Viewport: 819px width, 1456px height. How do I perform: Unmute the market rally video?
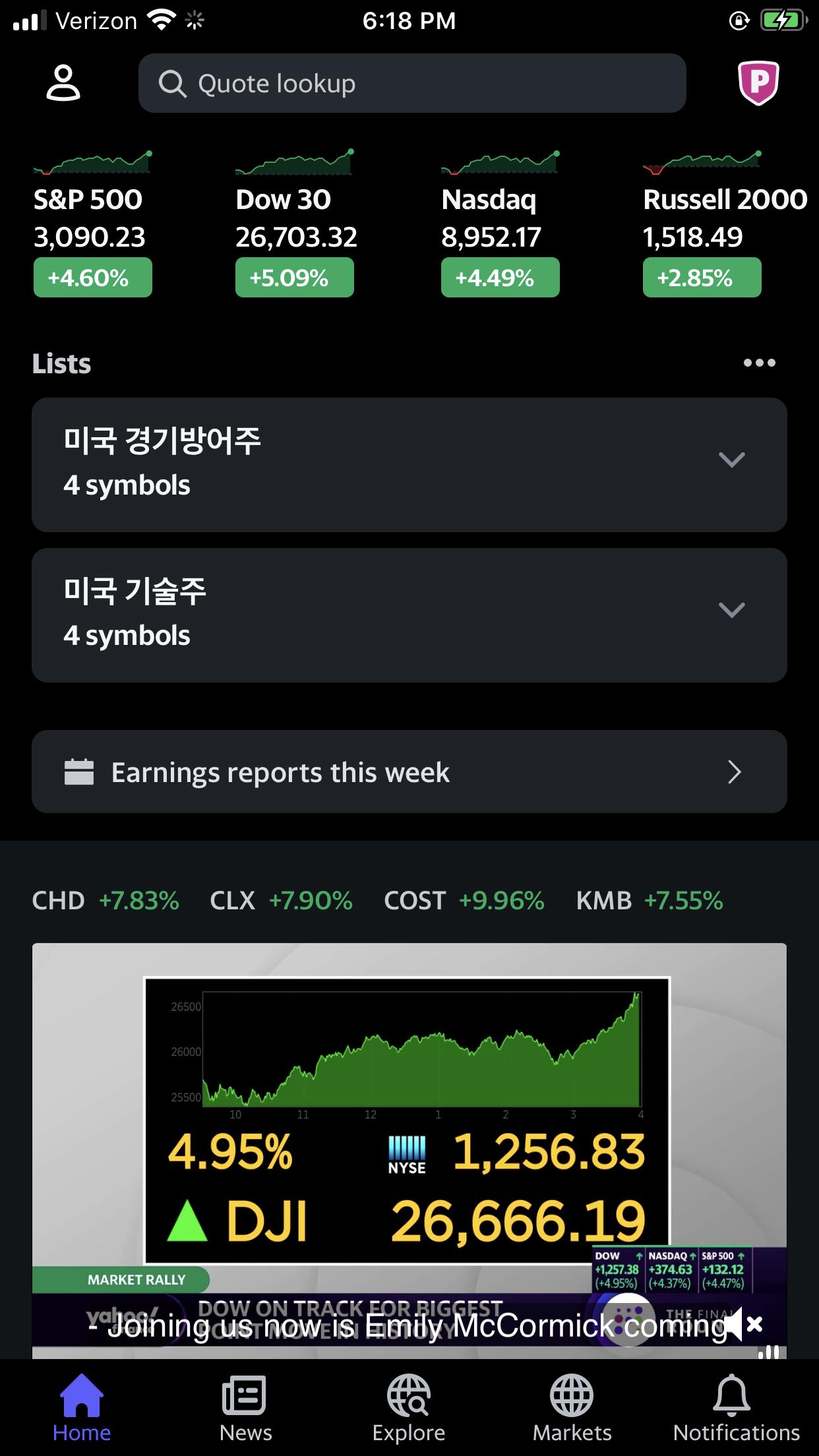pos(743,1324)
